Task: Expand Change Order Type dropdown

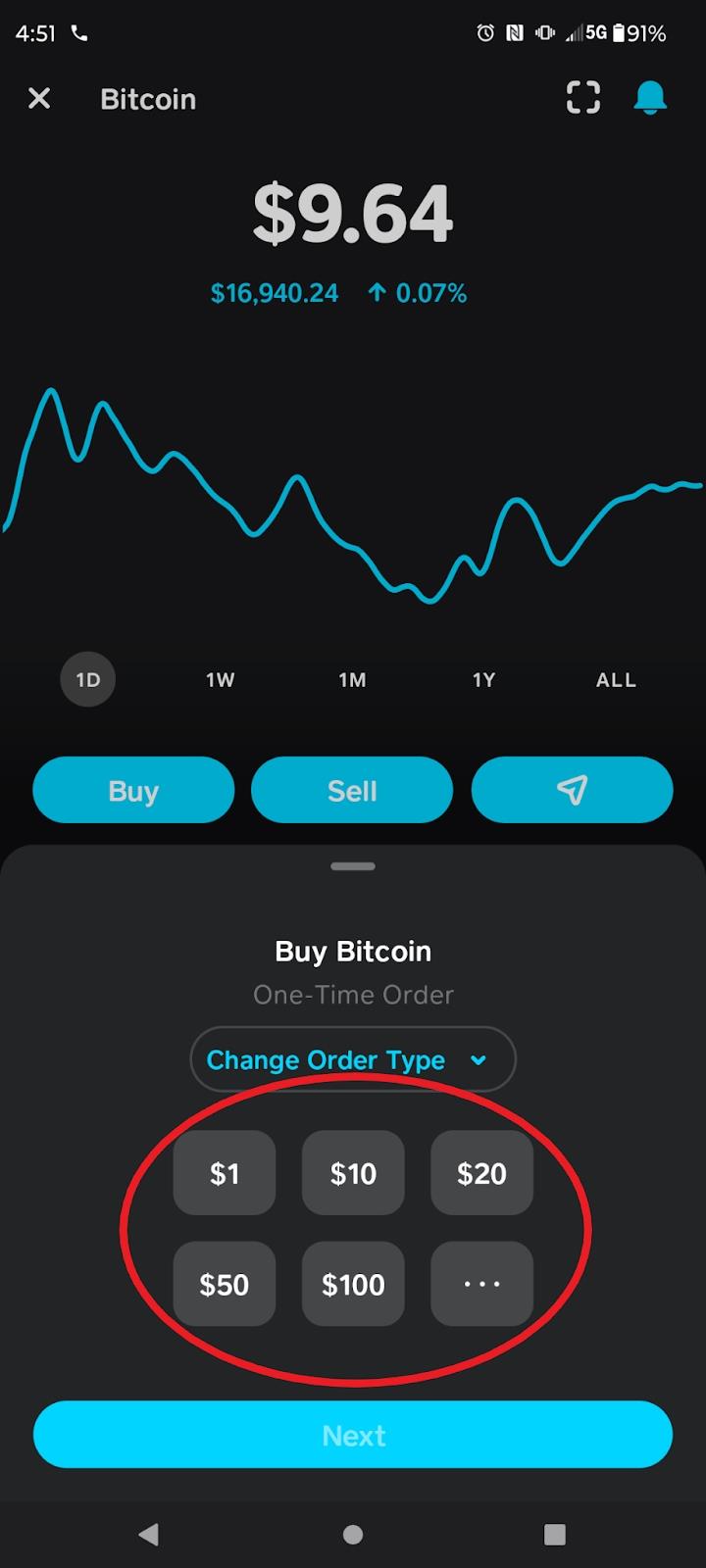Action: coord(352,1059)
